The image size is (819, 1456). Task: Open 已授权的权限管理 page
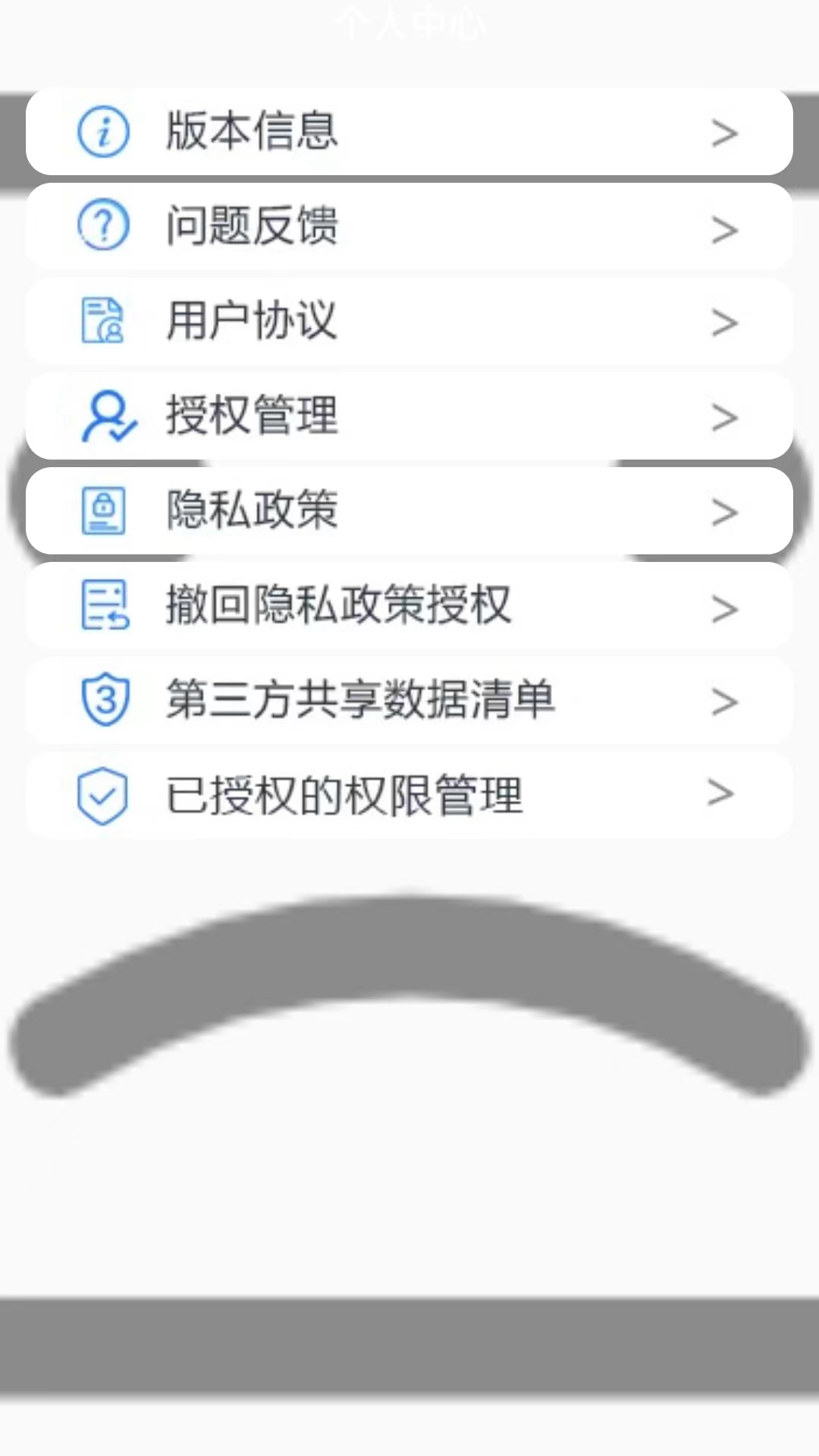[x=409, y=795]
